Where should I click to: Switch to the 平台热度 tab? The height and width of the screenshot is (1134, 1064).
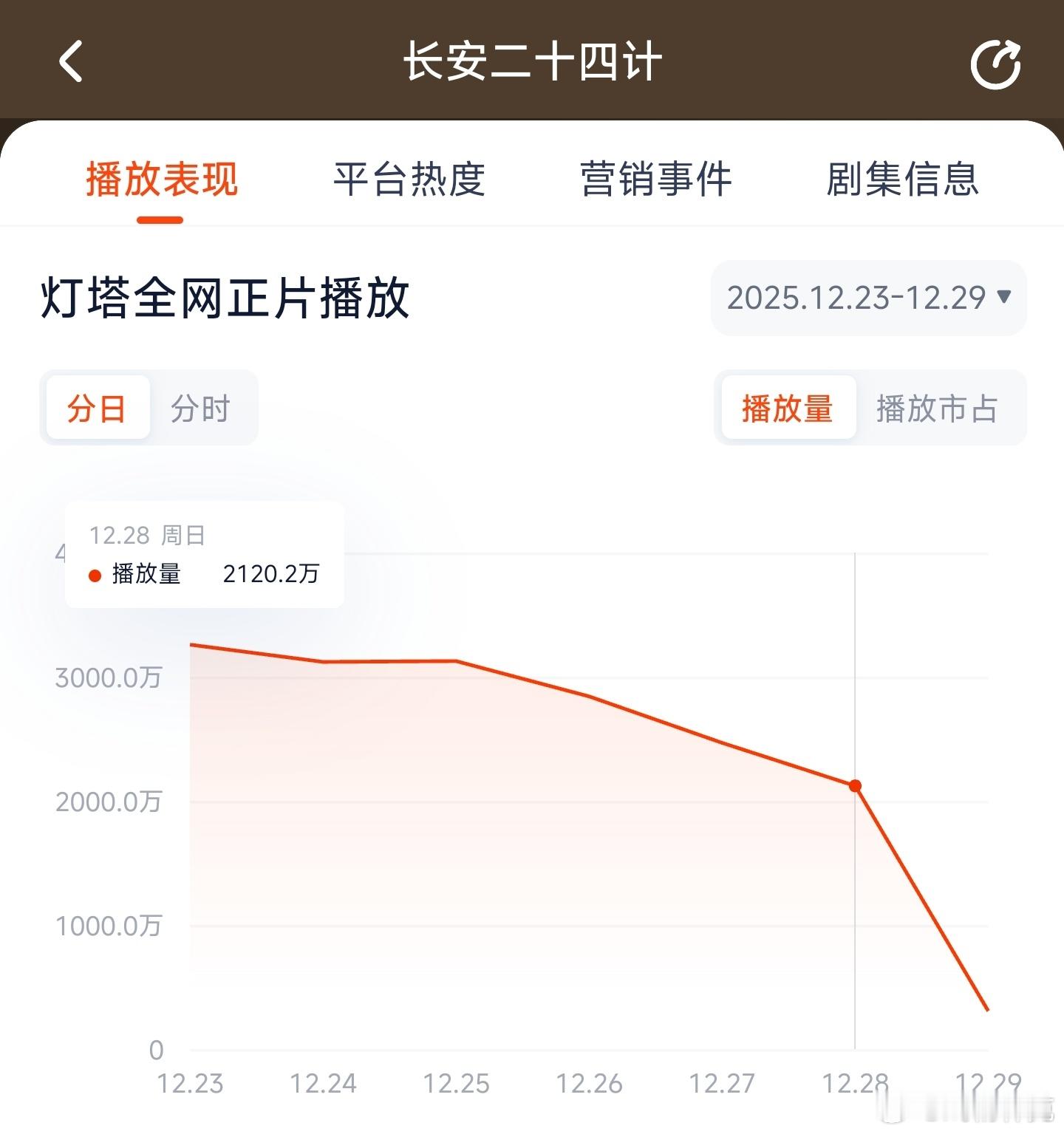pyautogui.click(x=409, y=180)
